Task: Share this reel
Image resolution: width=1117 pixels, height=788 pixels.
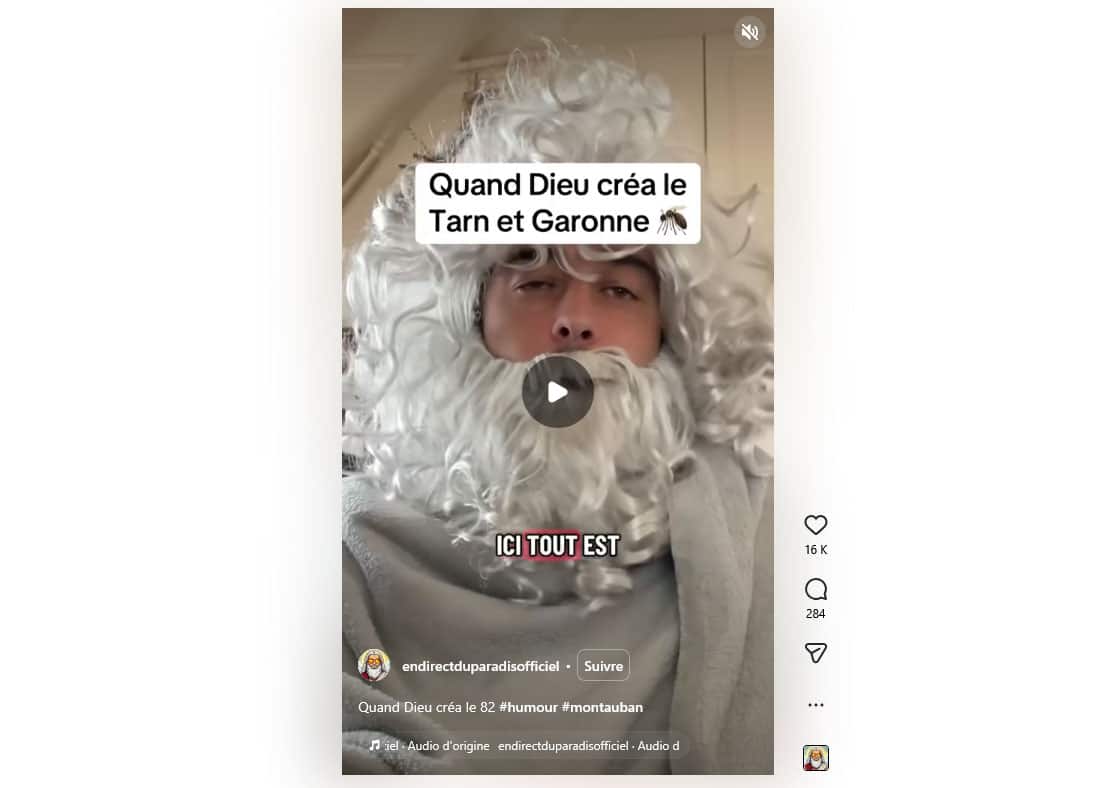Action: 816,653
